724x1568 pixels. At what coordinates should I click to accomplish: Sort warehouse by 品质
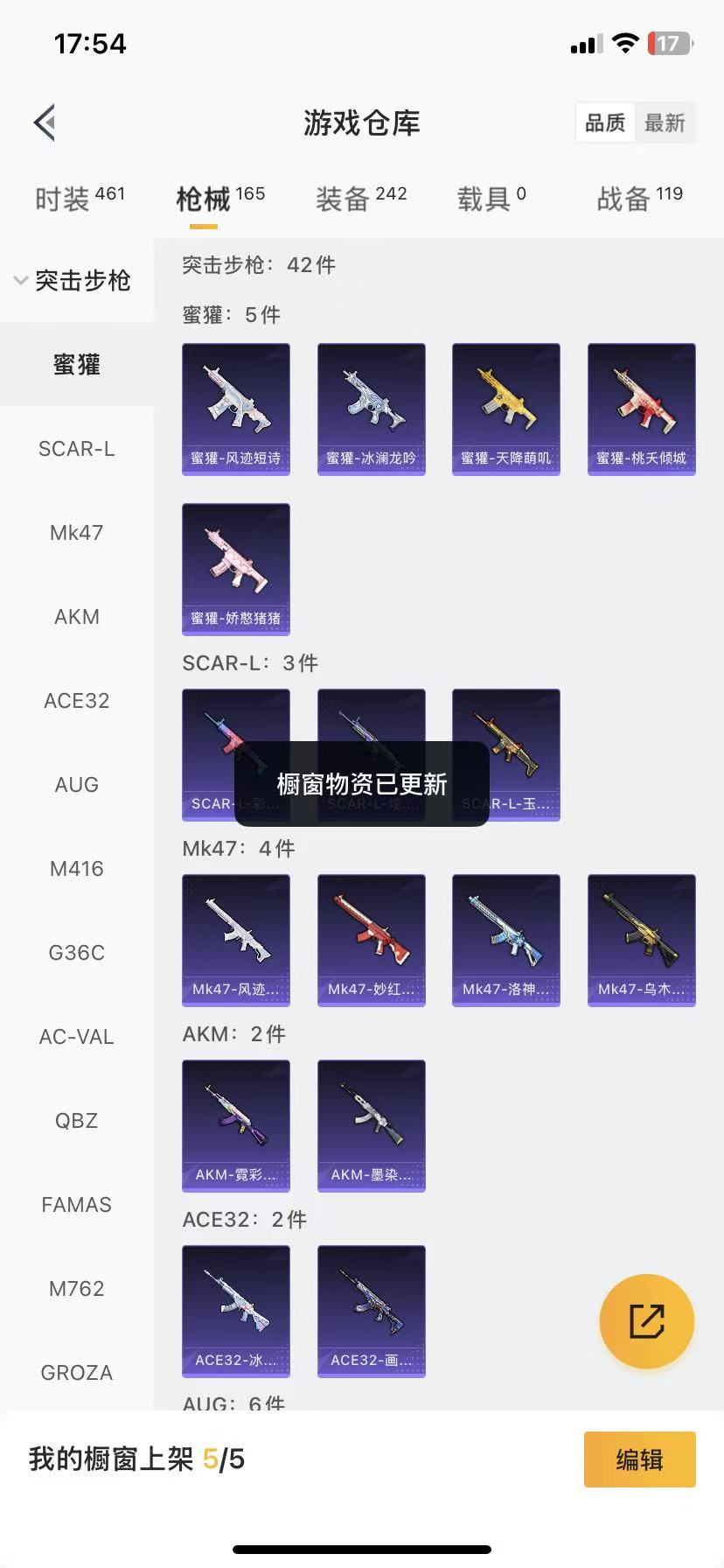(x=605, y=122)
